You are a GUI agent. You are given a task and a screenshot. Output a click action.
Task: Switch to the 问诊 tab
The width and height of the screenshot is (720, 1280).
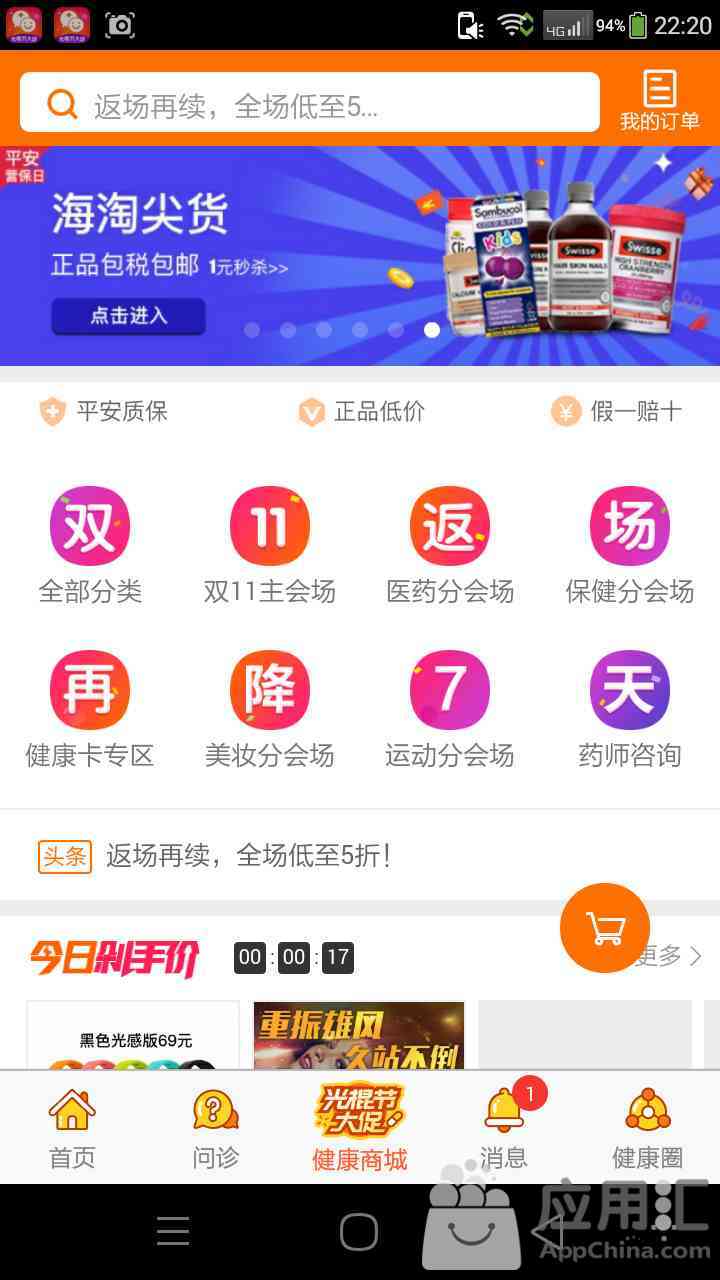tap(216, 1128)
